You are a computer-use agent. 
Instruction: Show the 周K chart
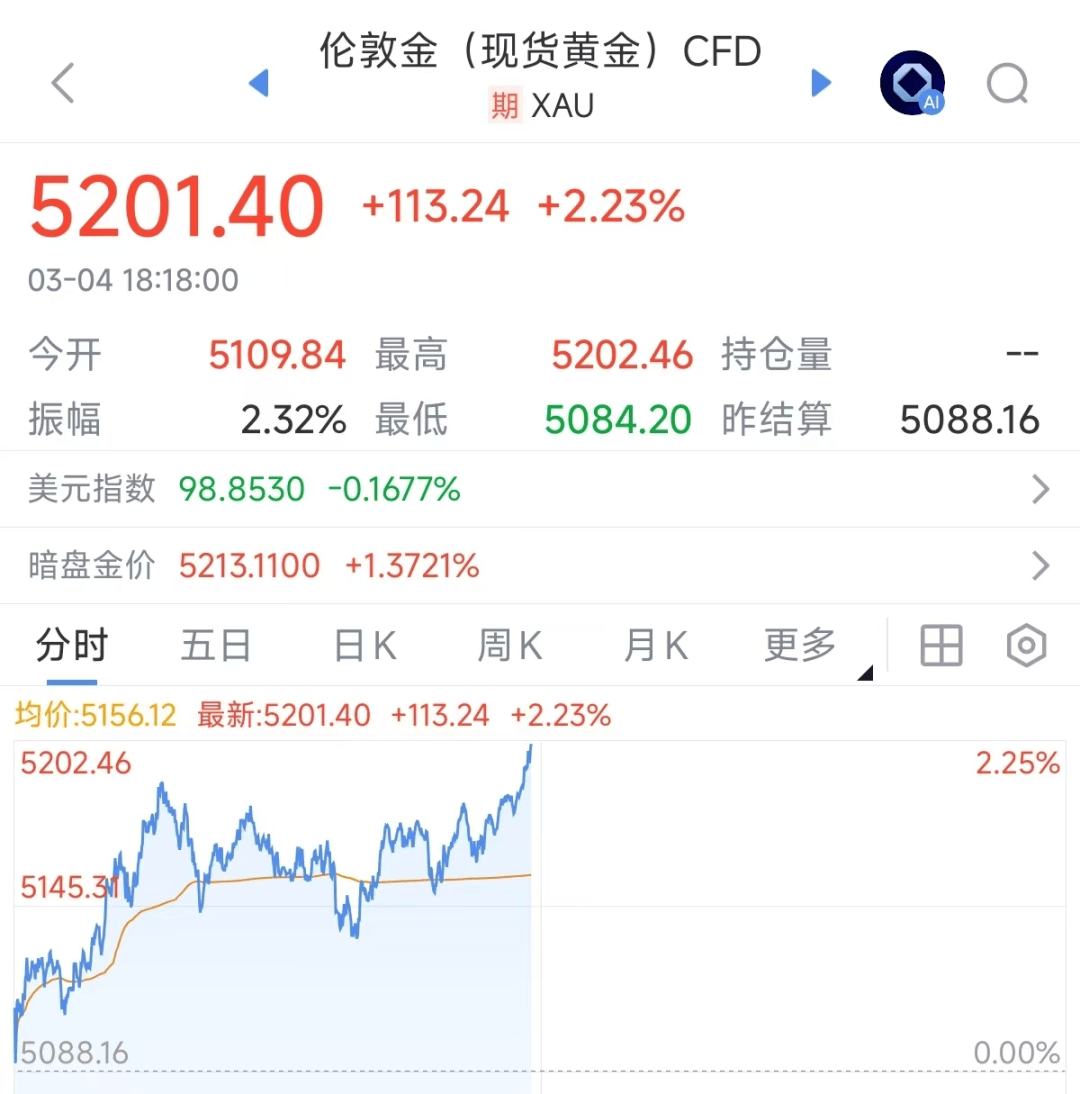pyautogui.click(x=510, y=646)
